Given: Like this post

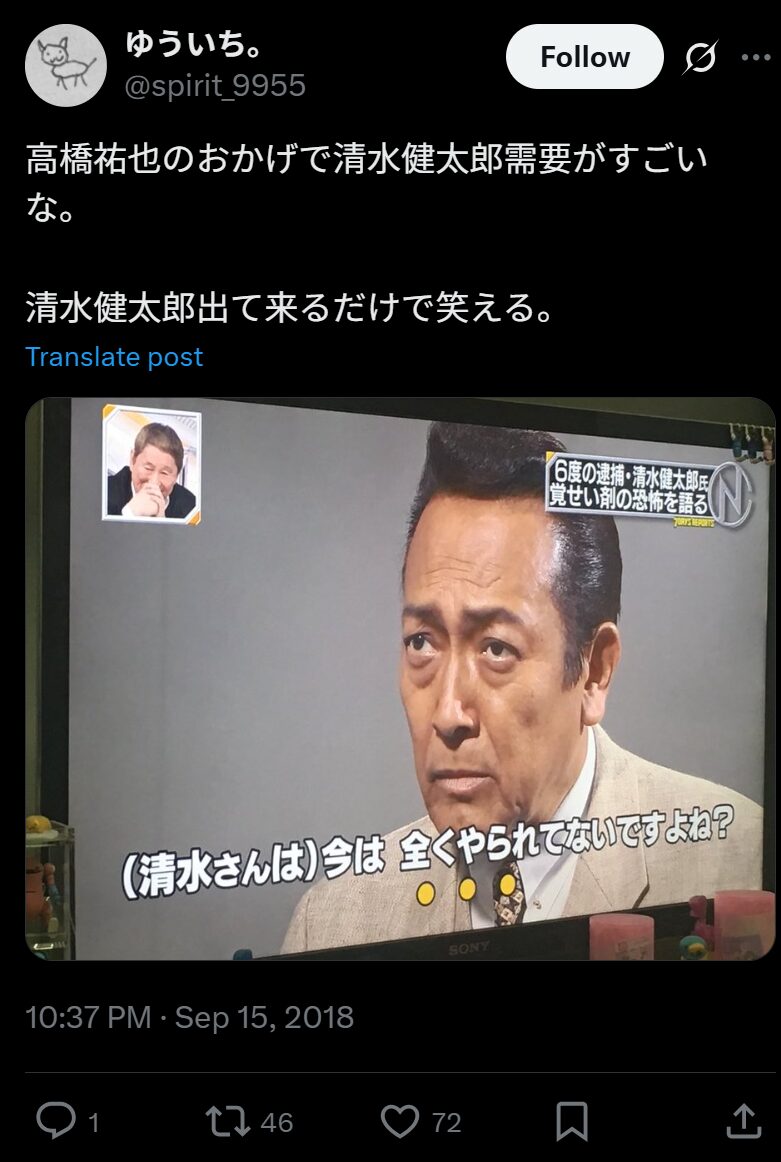Looking at the screenshot, I should pyautogui.click(x=400, y=1121).
